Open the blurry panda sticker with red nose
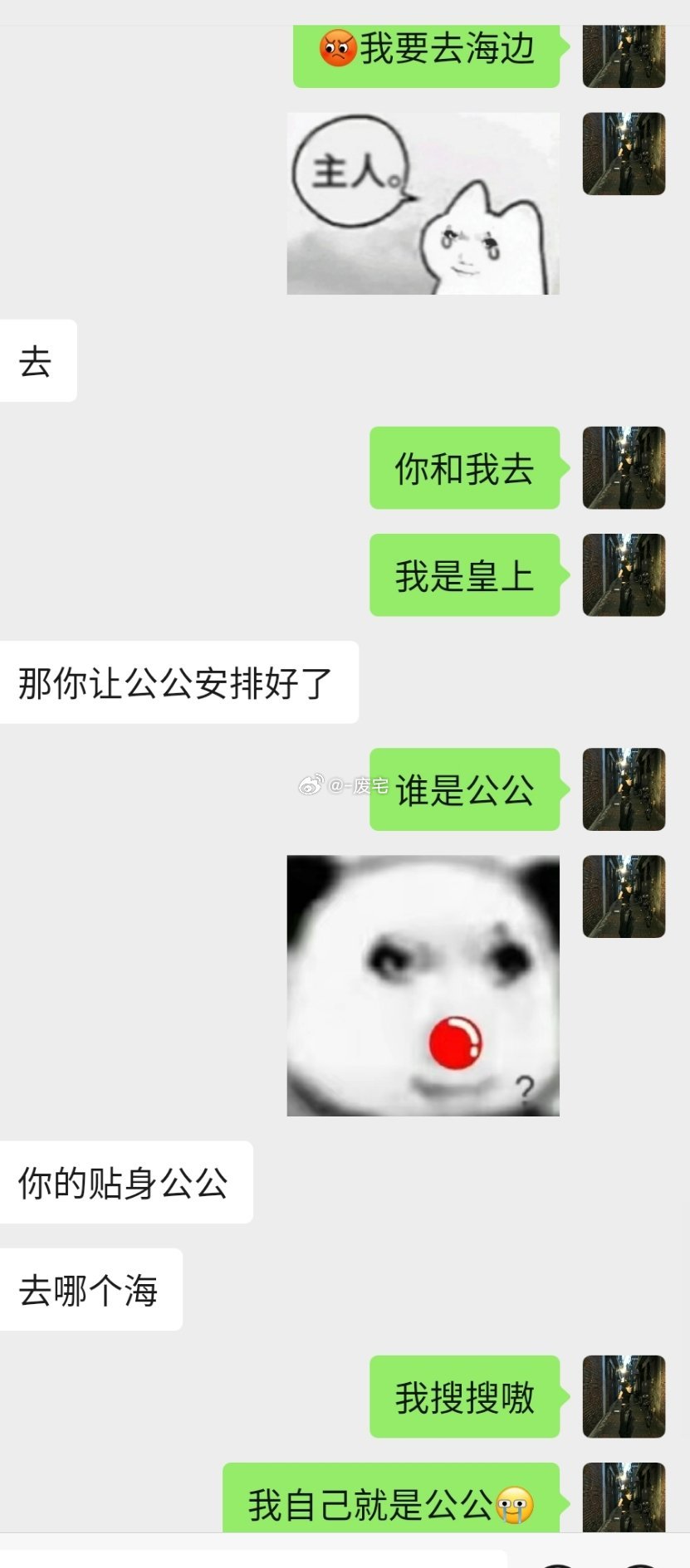Screen dimensions: 690x1568 click(423, 985)
